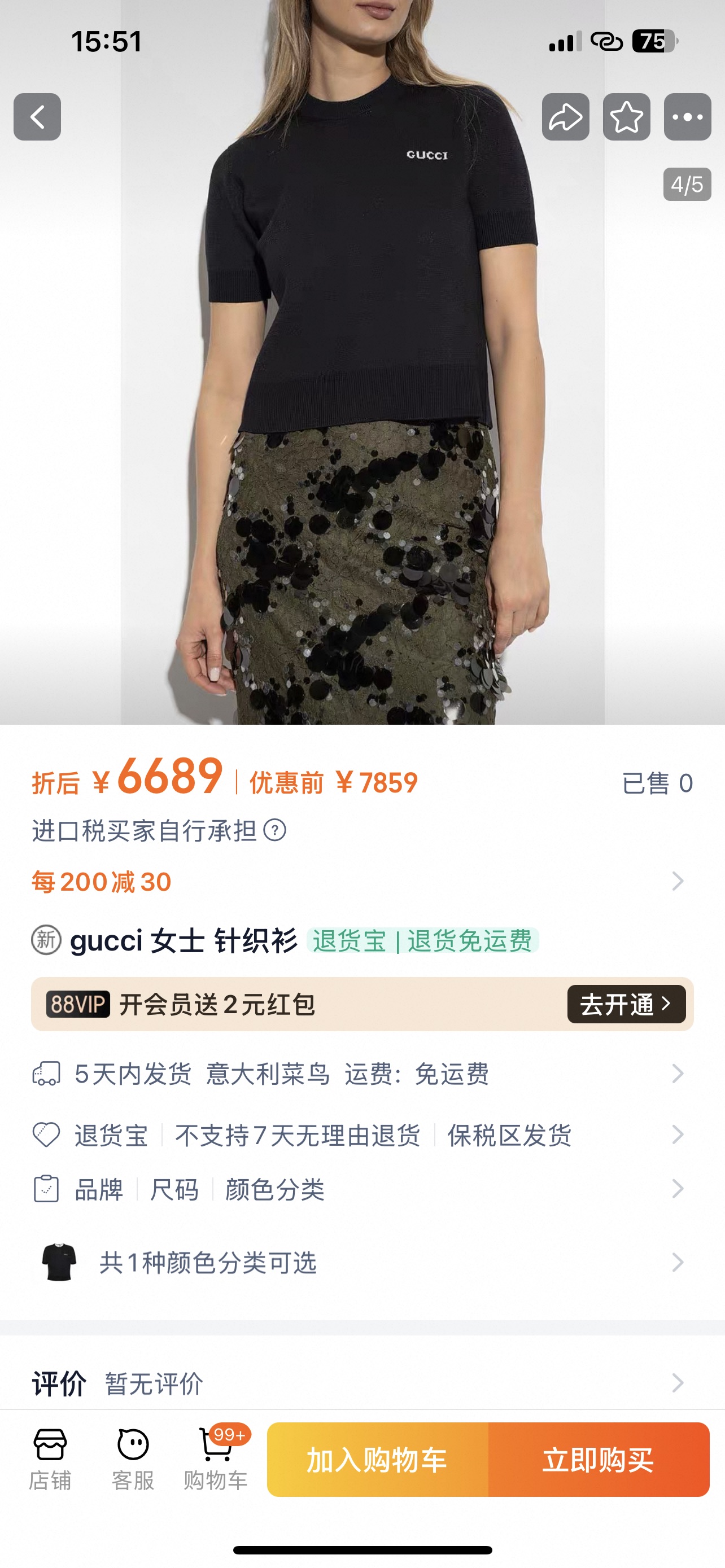Contact 客服 customer service
725x1568 pixels.
coord(133,1458)
